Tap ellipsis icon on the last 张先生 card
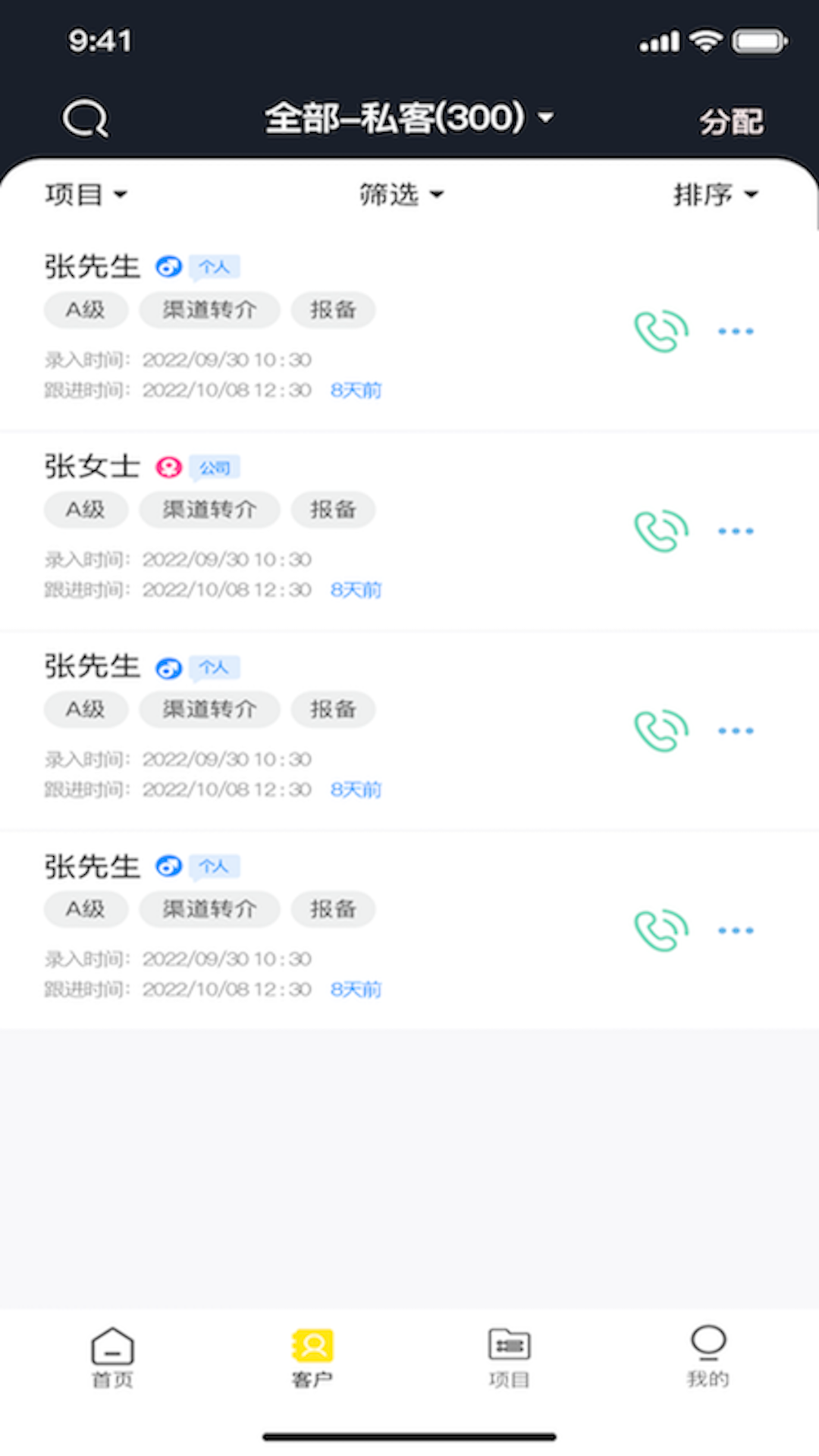Screen dimensions: 819x1456 click(x=735, y=930)
